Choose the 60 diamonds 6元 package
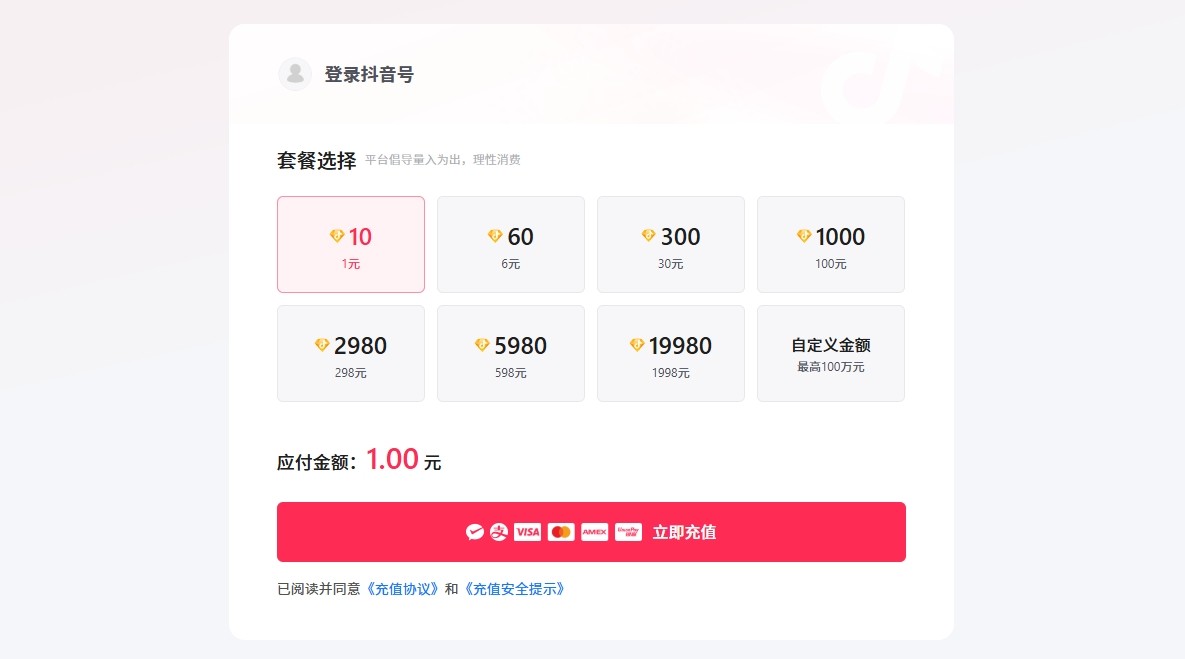Viewport: 1185px width, 659px height. click(511, 245)
